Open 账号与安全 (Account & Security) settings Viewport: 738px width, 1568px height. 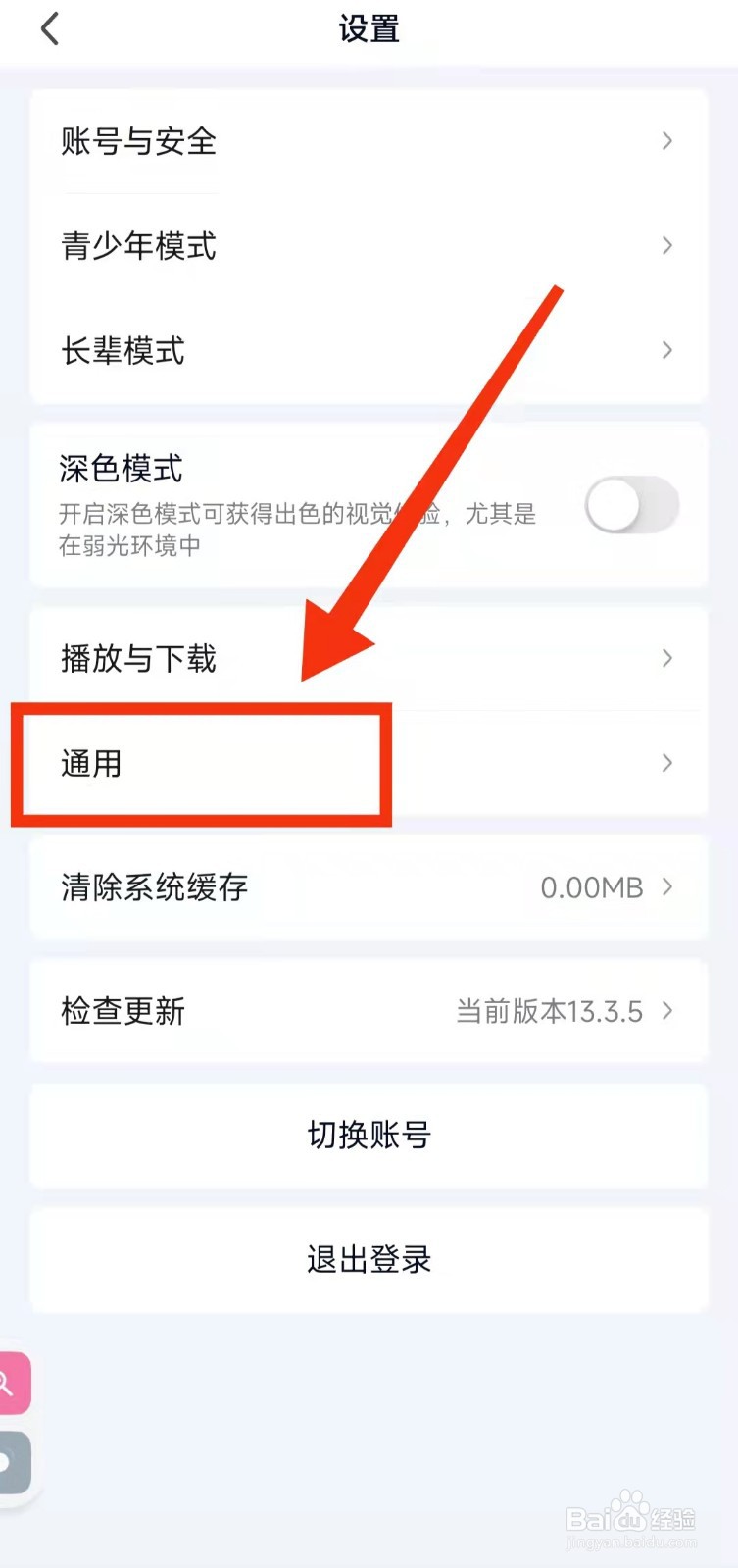[369, 141]
